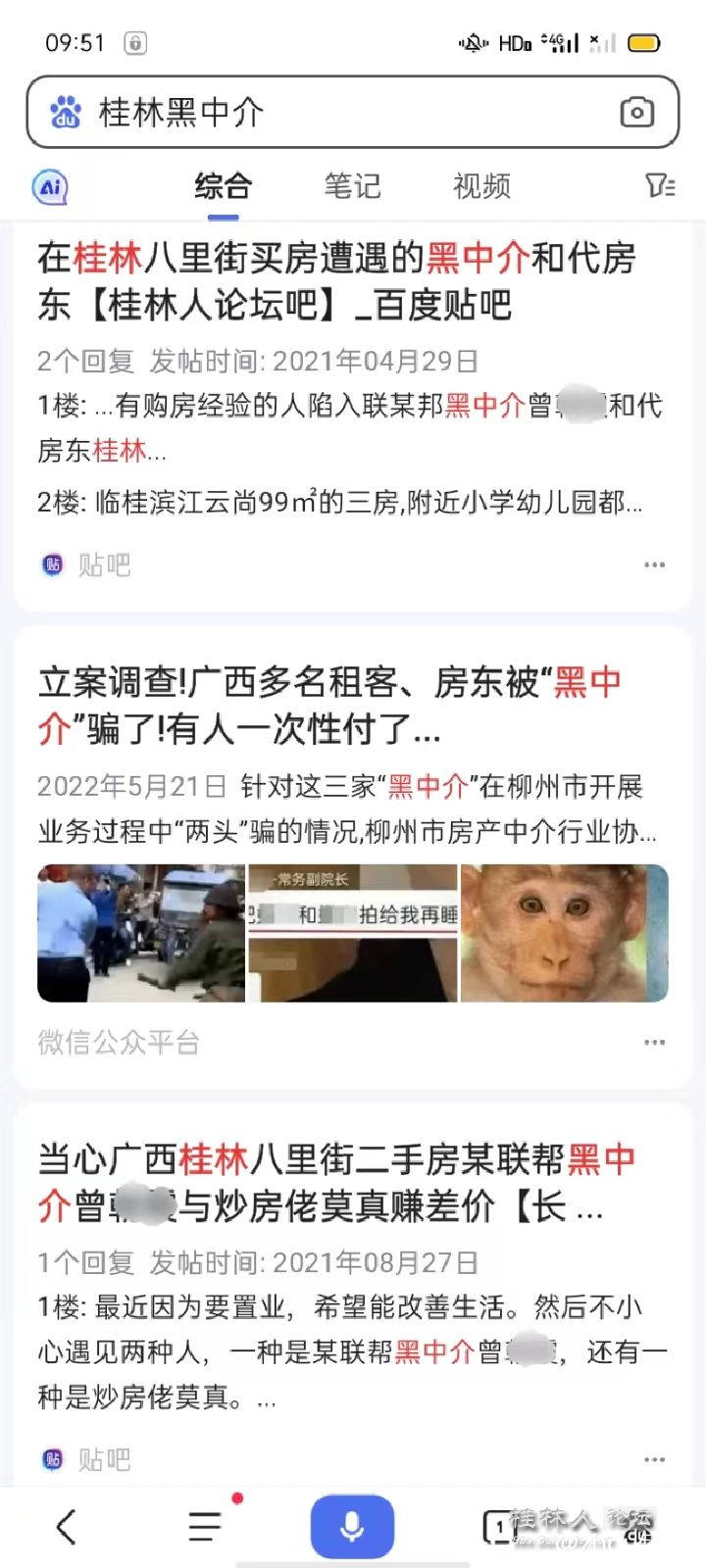706x1568 pixels.
Task: Open the AI assistant icon
Action: point(50,186)
